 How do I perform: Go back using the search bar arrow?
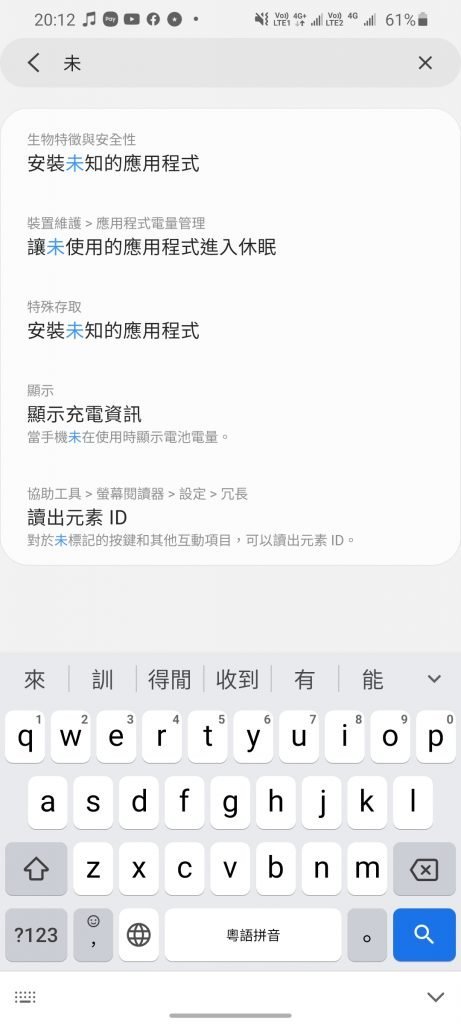(x=34, y=63)
